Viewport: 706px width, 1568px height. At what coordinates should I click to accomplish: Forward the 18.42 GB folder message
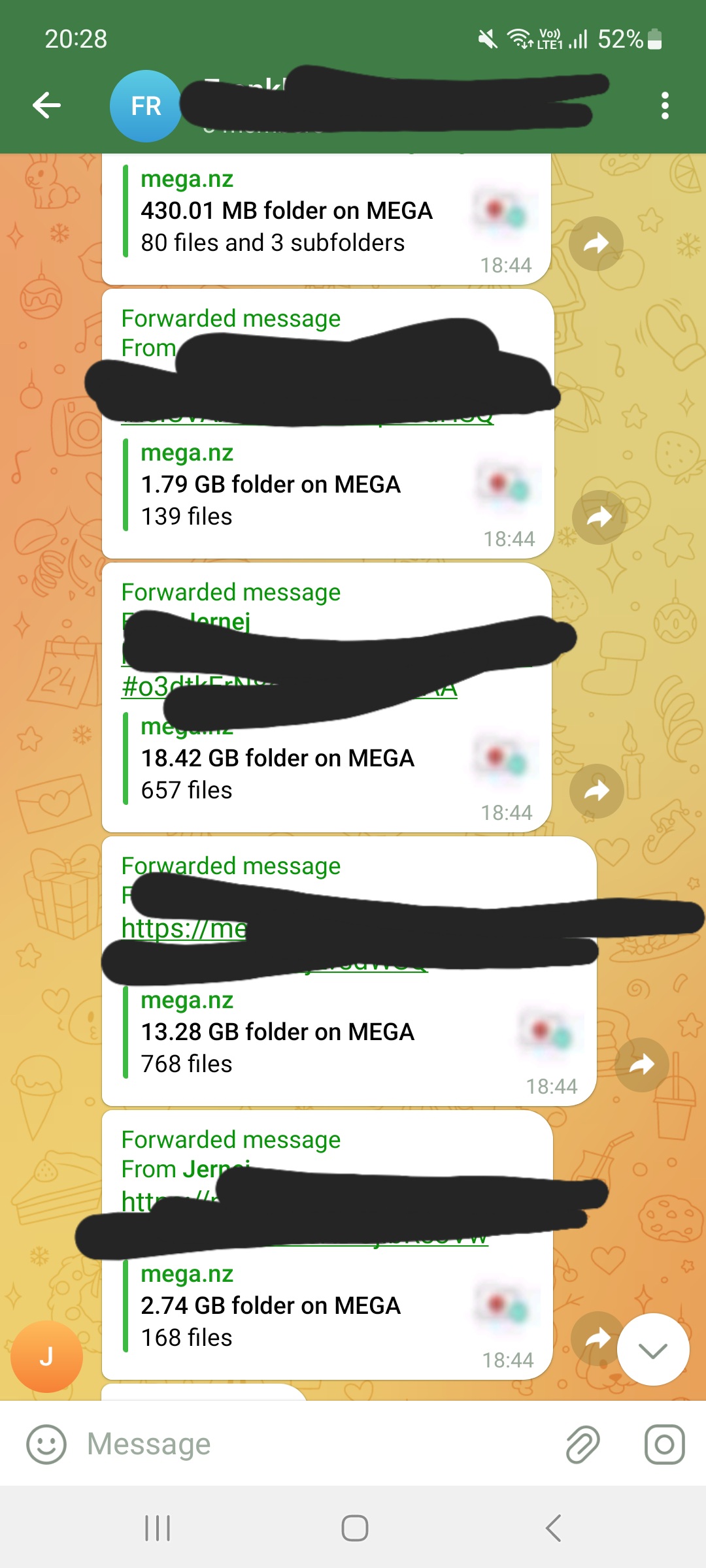[x=596, y=791]
